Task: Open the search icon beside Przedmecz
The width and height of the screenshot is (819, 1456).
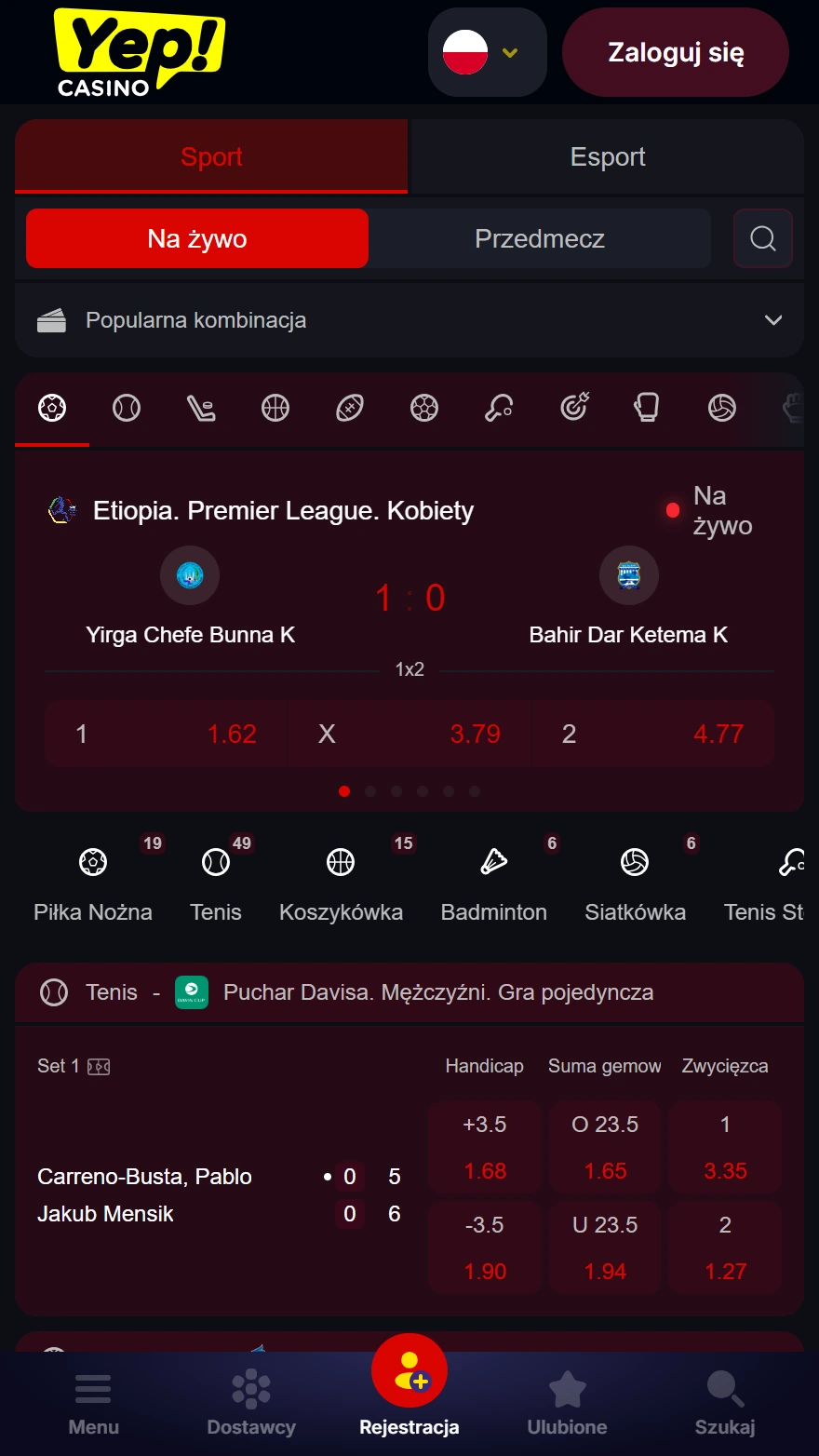Action: [763, 239]
